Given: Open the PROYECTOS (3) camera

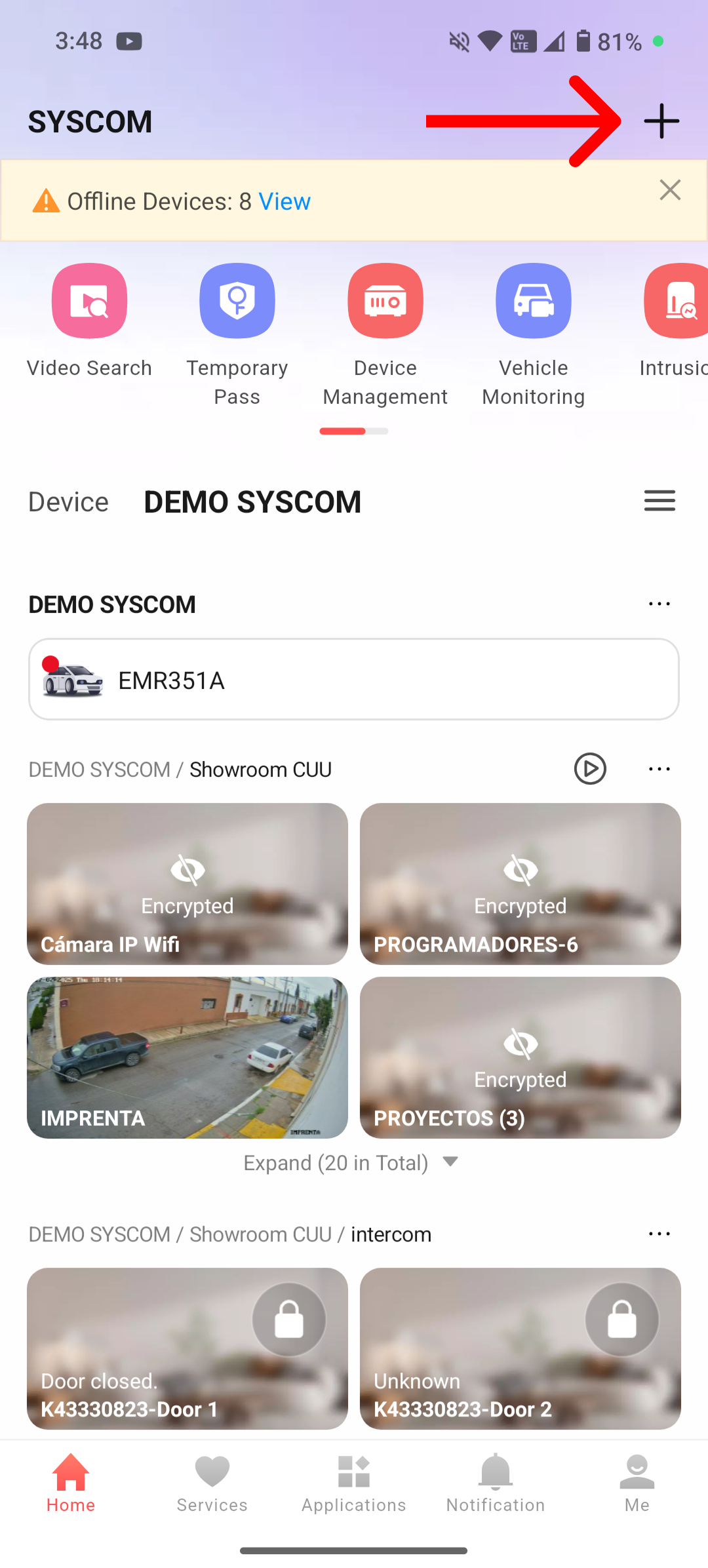Looking at the screenshot, I should [x=521, y=1057].
